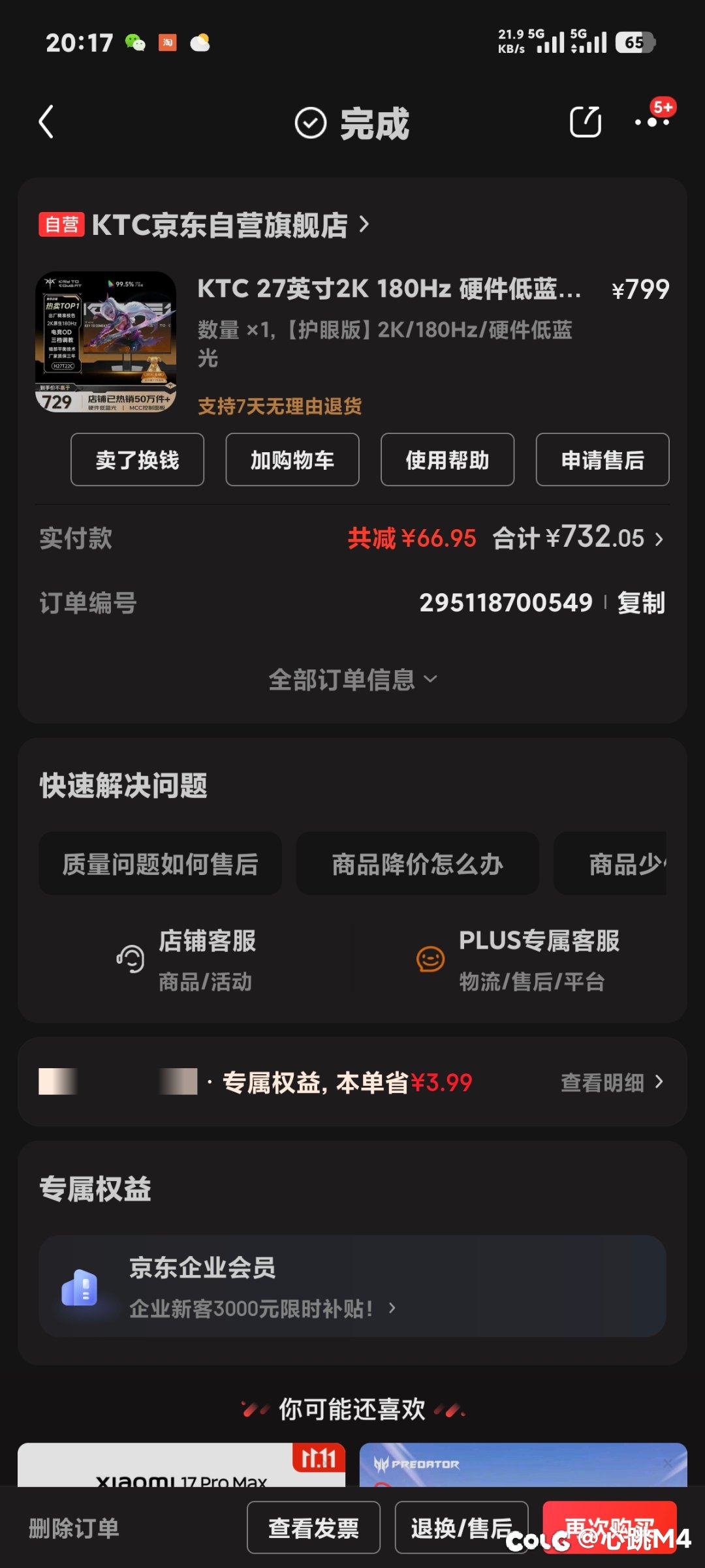
Task: Open the 京东企业会员 benefit card
Action: tap(352, 1286)
